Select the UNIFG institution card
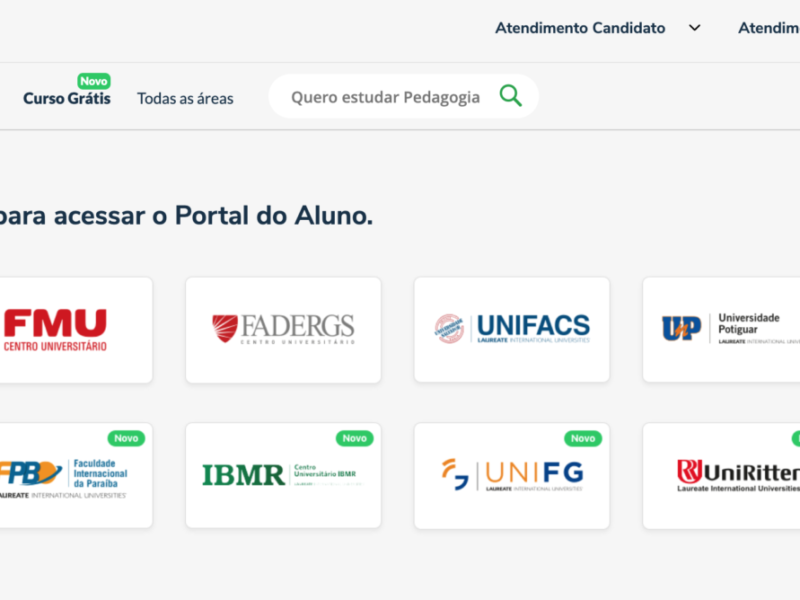Screen dimensions: 800x600 click(512, 476)
